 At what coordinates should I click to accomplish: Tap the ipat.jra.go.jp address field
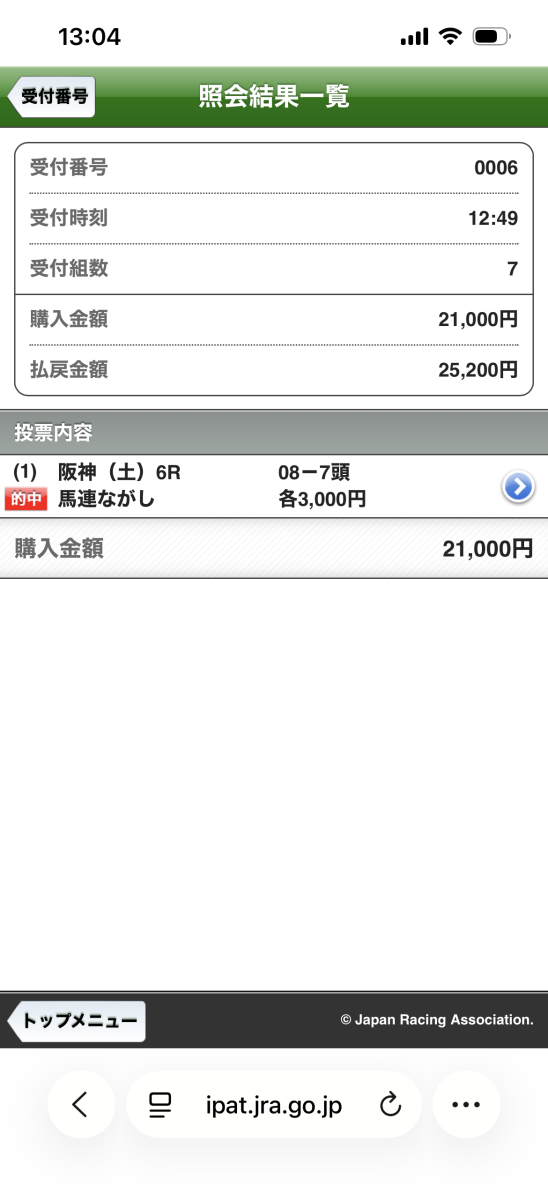tap(274, 1105)
